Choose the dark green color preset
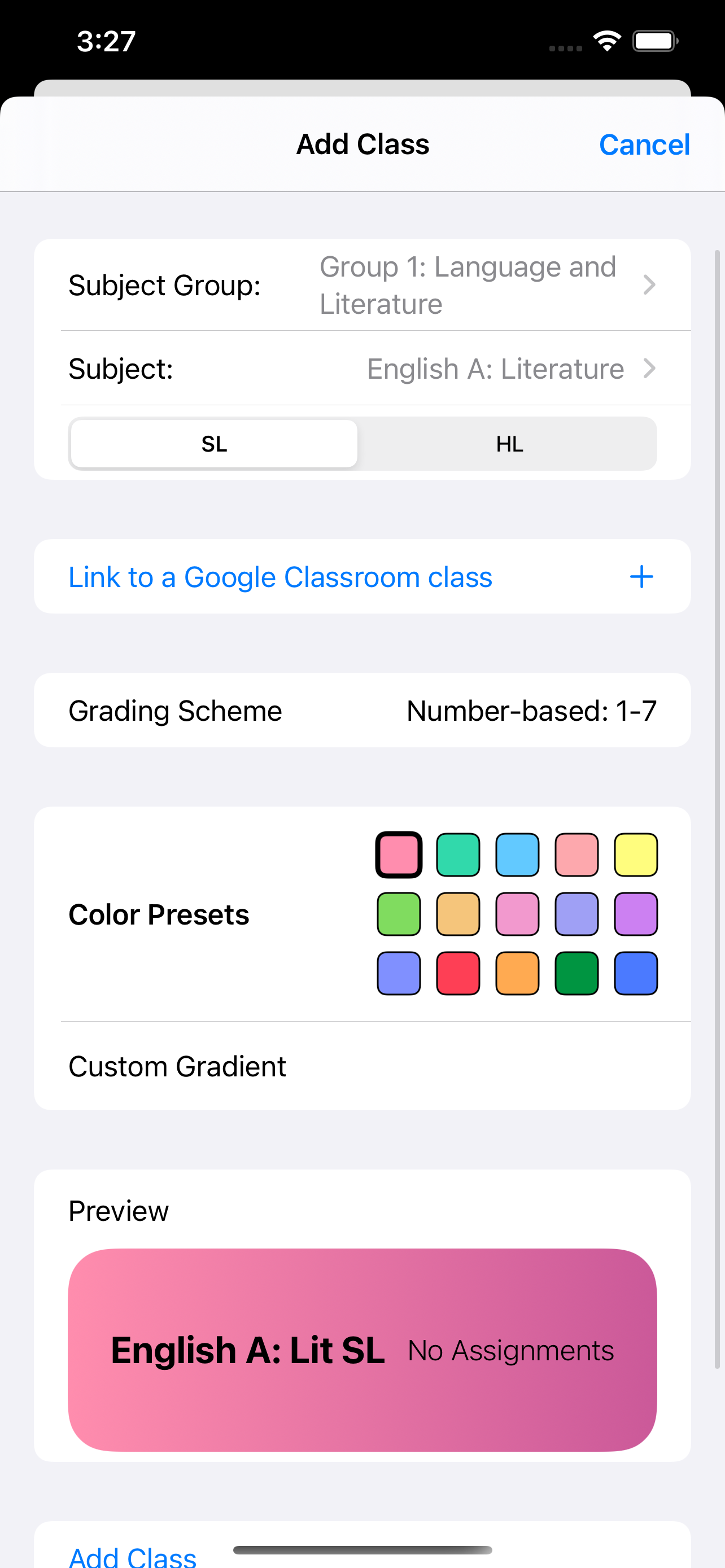Viewport: 725px width, 1568px height. pos(576,973)
